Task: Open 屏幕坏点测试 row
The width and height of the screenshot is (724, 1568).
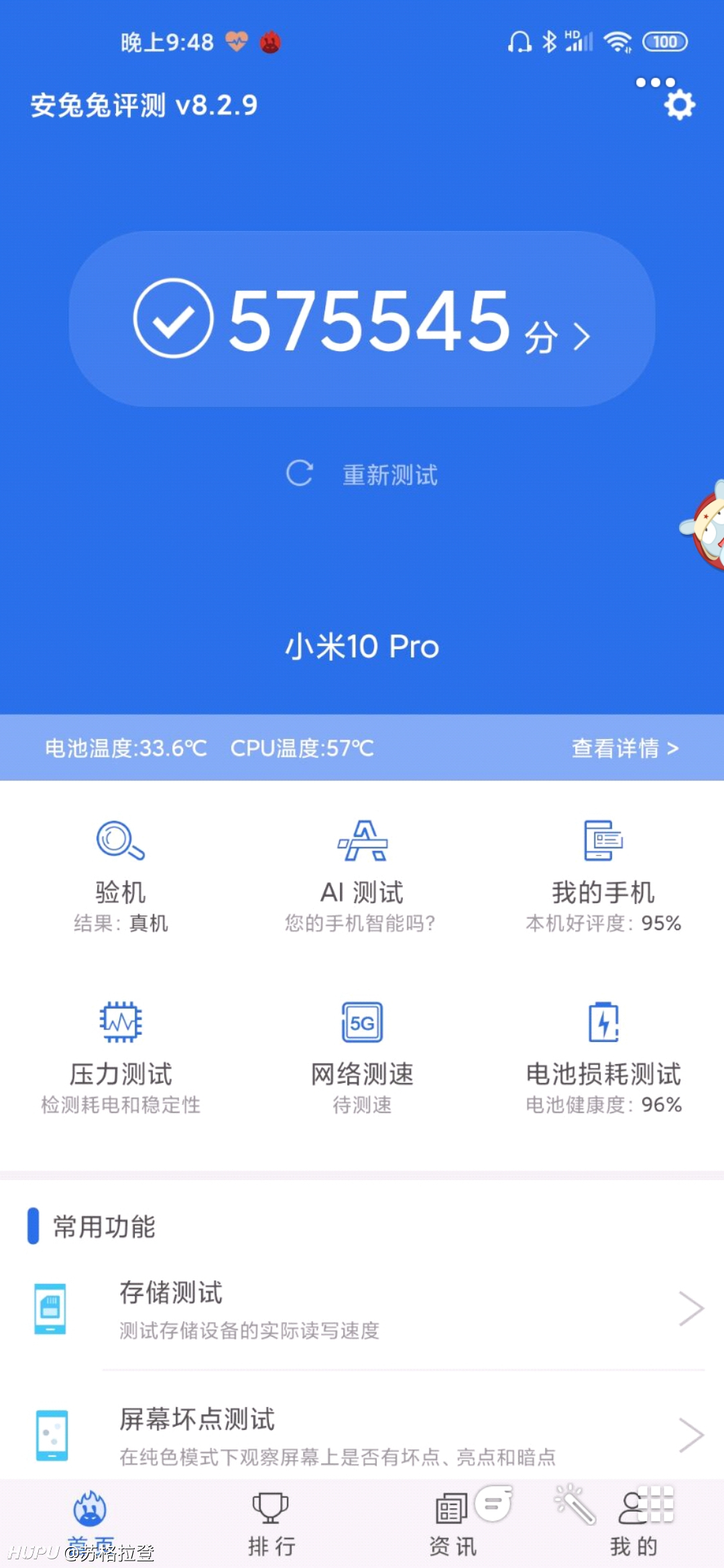Action: pos(362,1434)
